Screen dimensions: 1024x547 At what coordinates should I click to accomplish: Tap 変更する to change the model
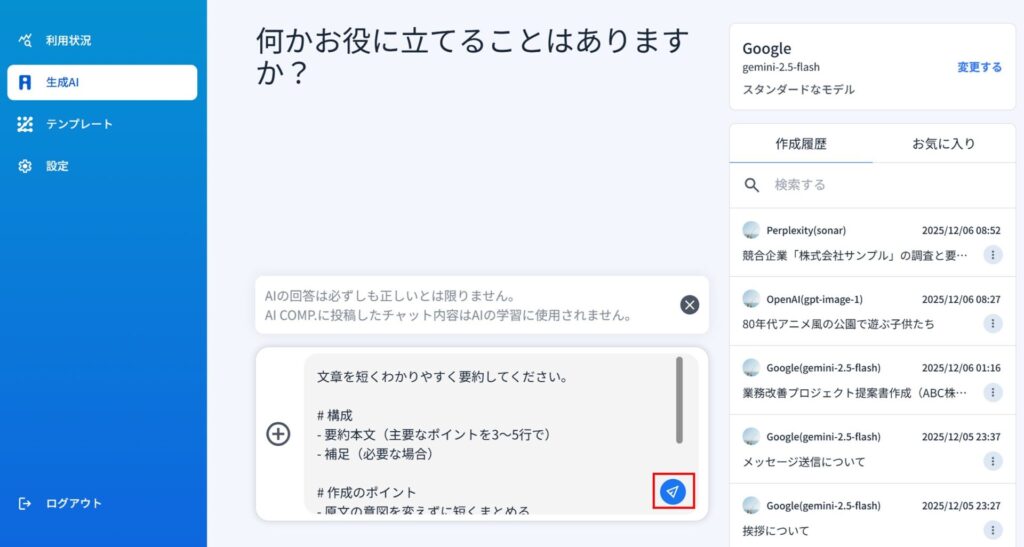pos(978,67)
